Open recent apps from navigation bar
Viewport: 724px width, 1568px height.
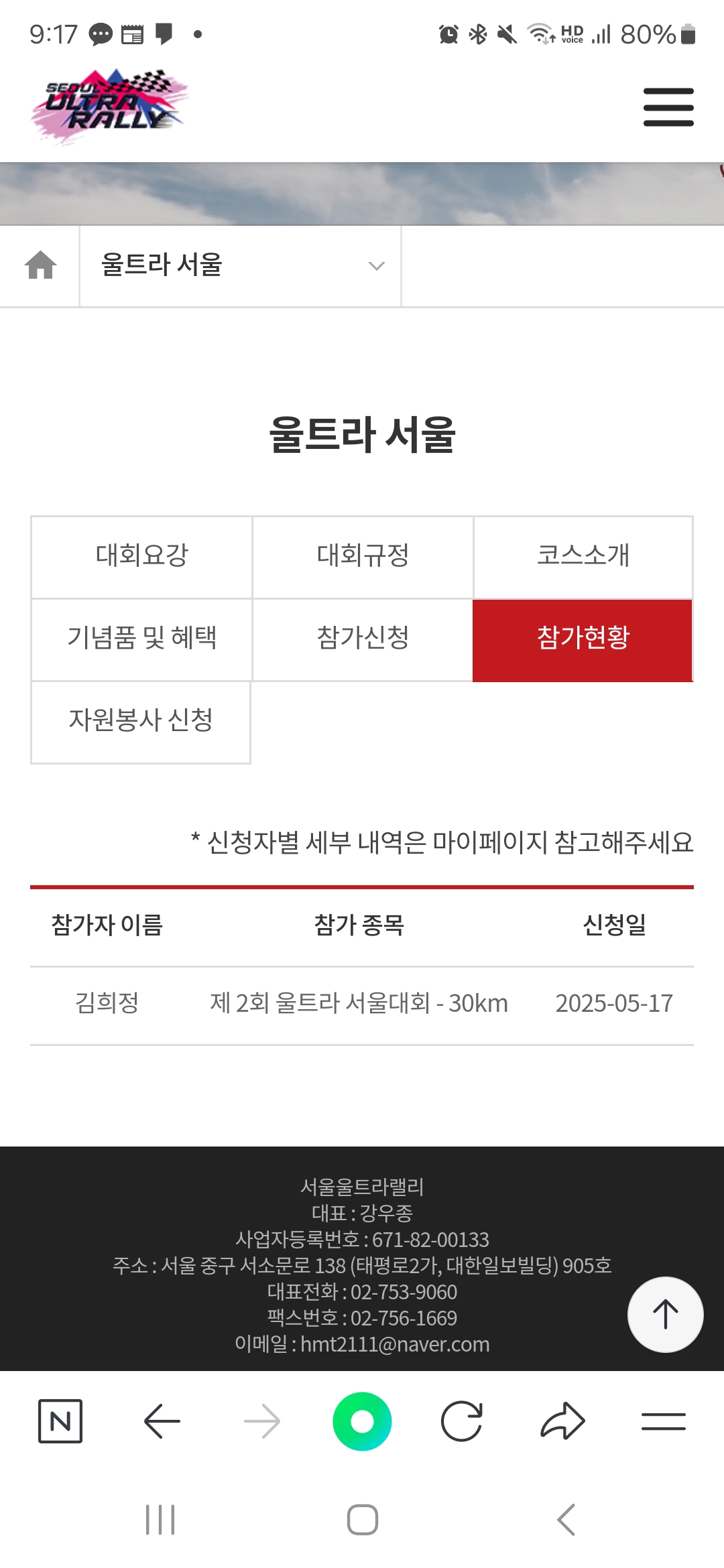tap(160, 1520)
